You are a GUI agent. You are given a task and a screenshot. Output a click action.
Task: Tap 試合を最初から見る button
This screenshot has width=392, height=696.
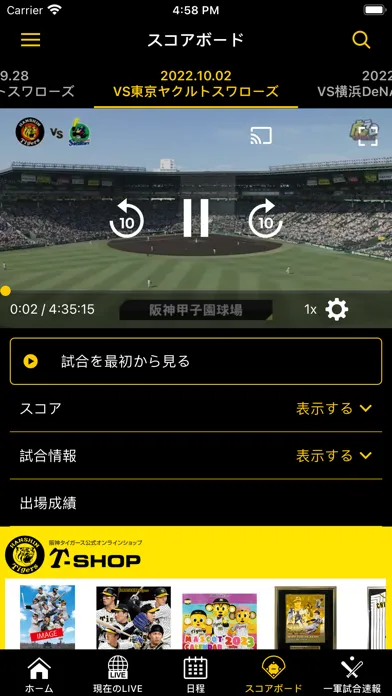tap(196, 361)
